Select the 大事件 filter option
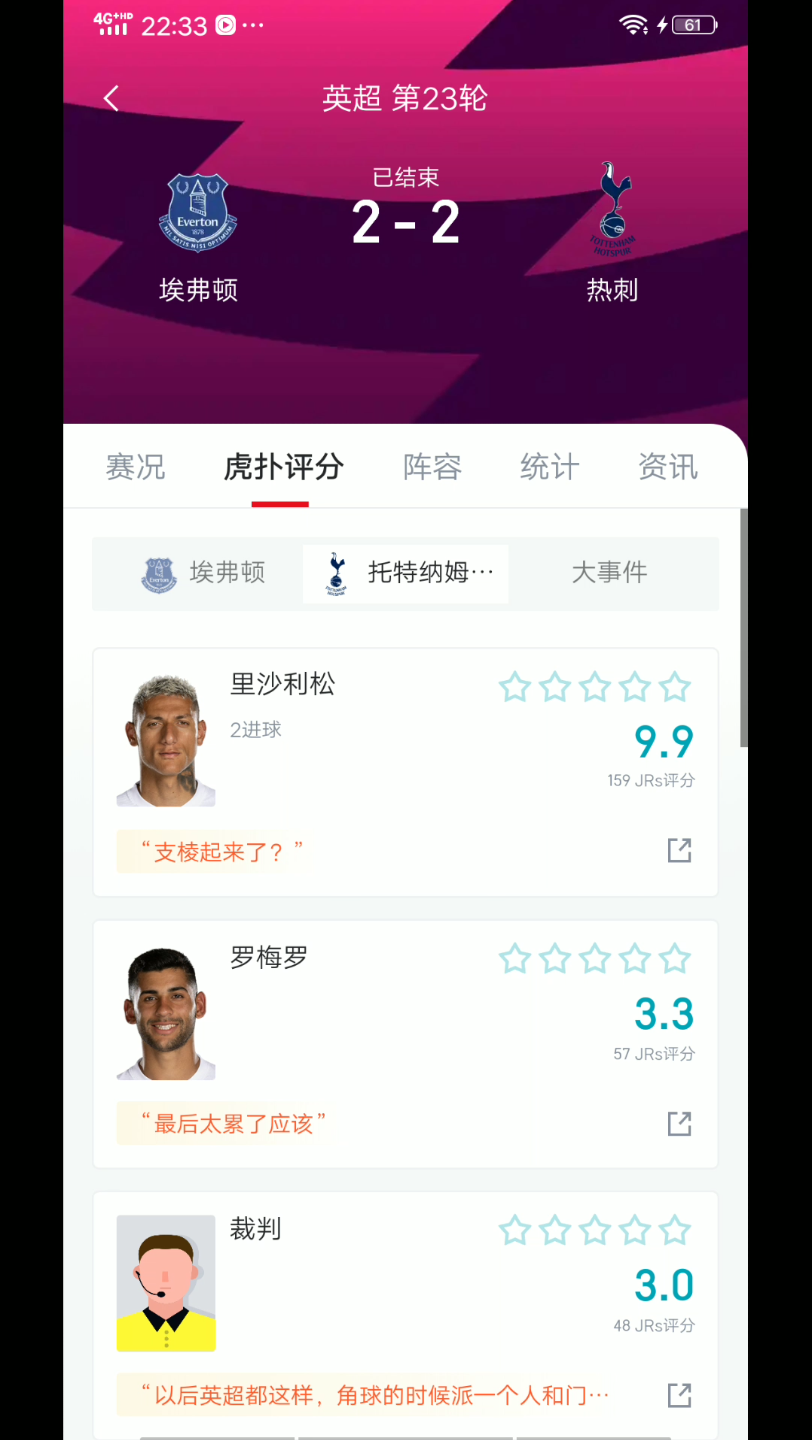Viewport: 812px width, 1440px height. [609, 573]
